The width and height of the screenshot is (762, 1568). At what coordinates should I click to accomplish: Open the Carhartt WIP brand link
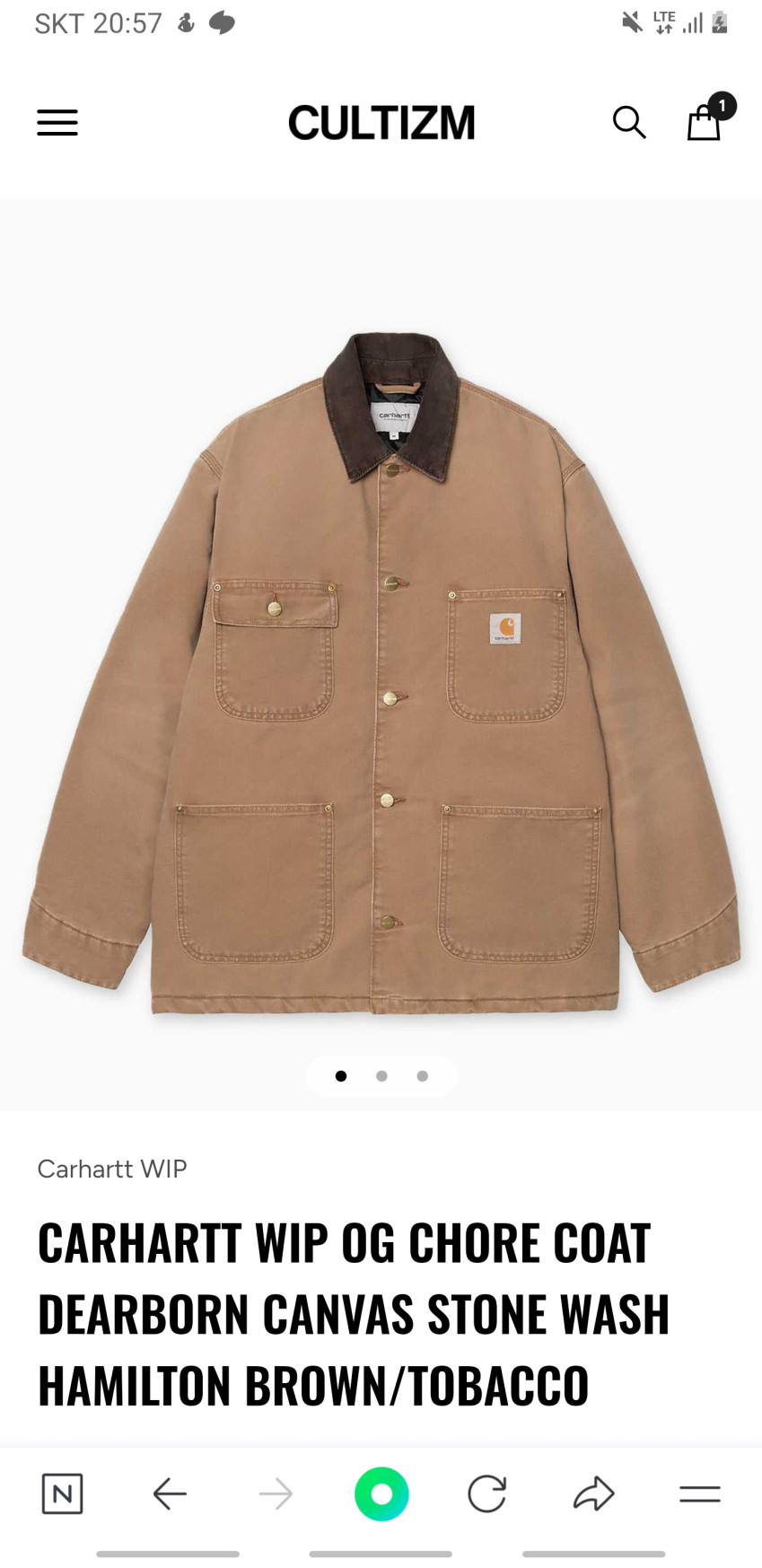tap(112, 1169)
